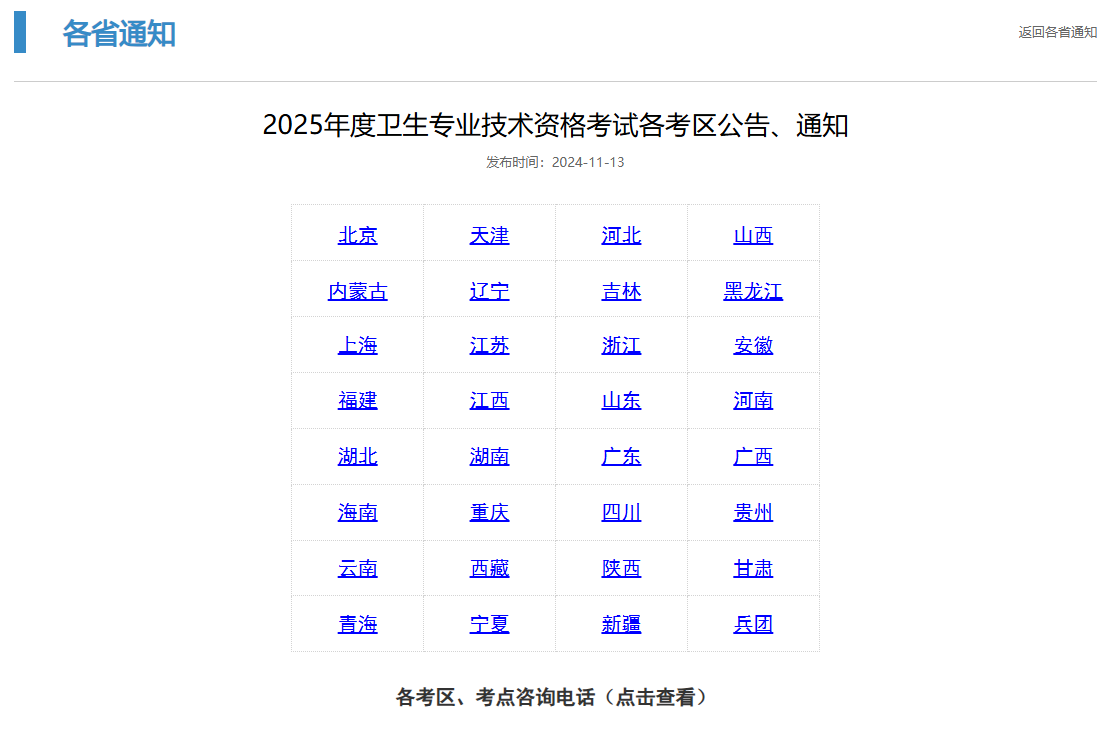Tap 返回各省通知 link
The image size is (1110, 740).
[1057, 32]
